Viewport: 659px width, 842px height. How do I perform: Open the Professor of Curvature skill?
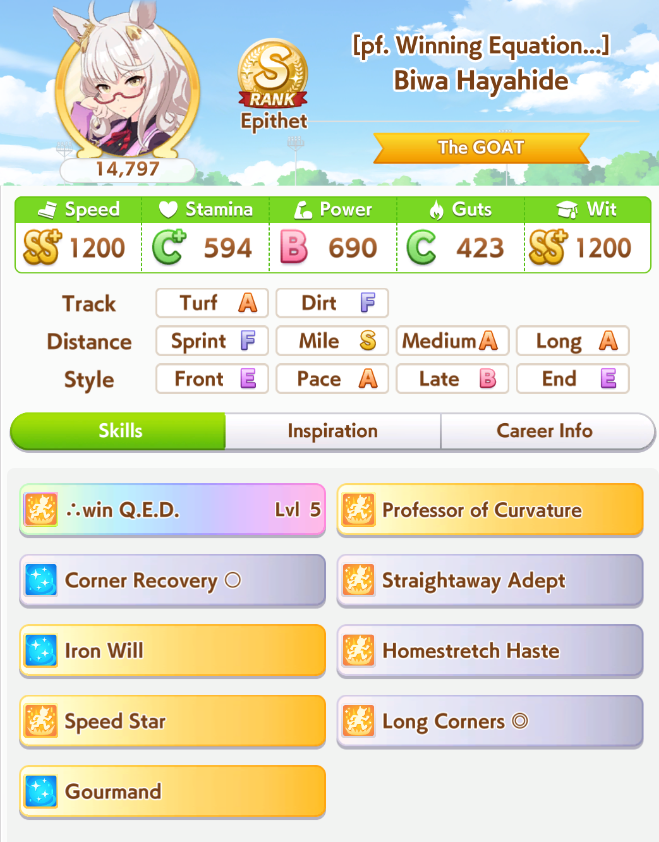coord(490,510)
